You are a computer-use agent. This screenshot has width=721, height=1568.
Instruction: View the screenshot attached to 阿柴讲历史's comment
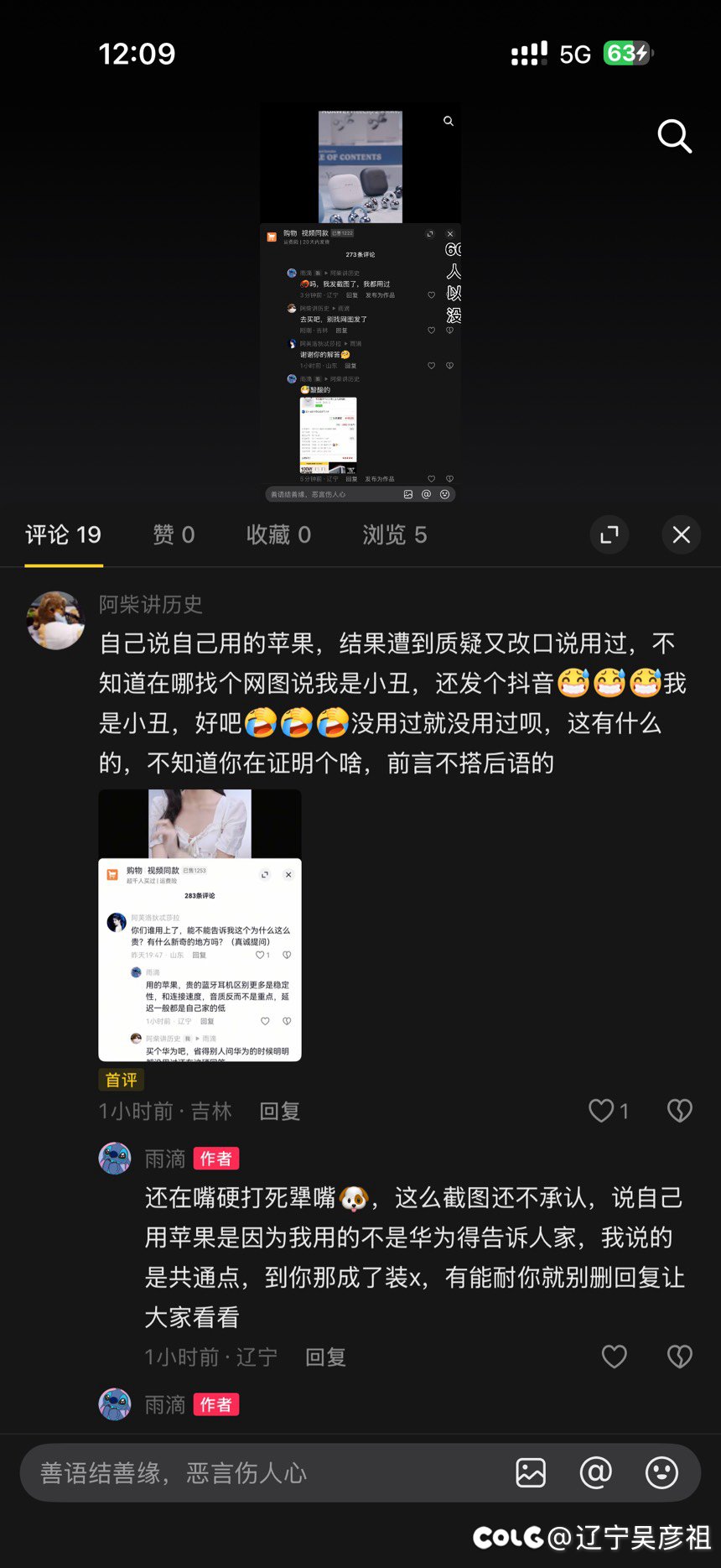tap(200, 925)
